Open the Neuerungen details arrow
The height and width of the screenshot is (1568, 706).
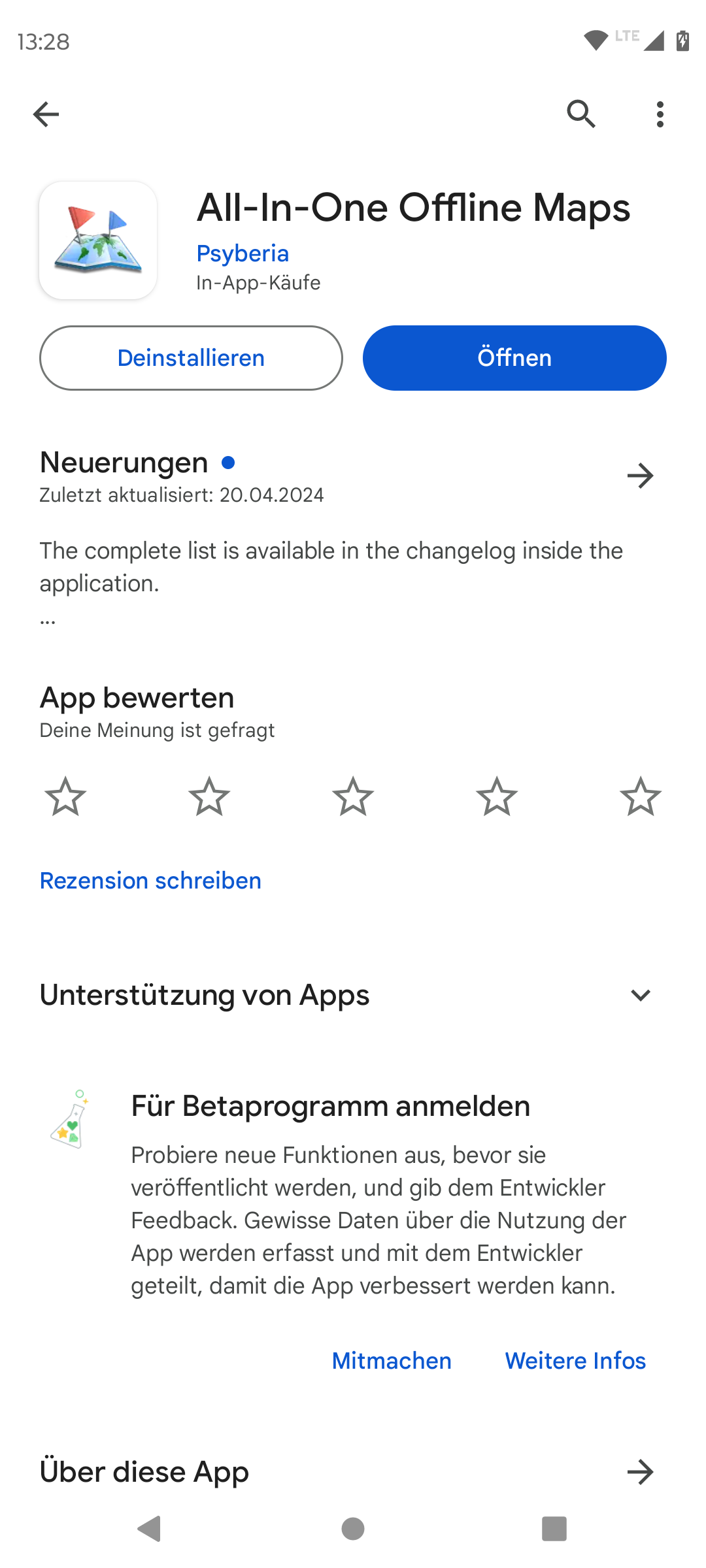click(x=640, y=476)
